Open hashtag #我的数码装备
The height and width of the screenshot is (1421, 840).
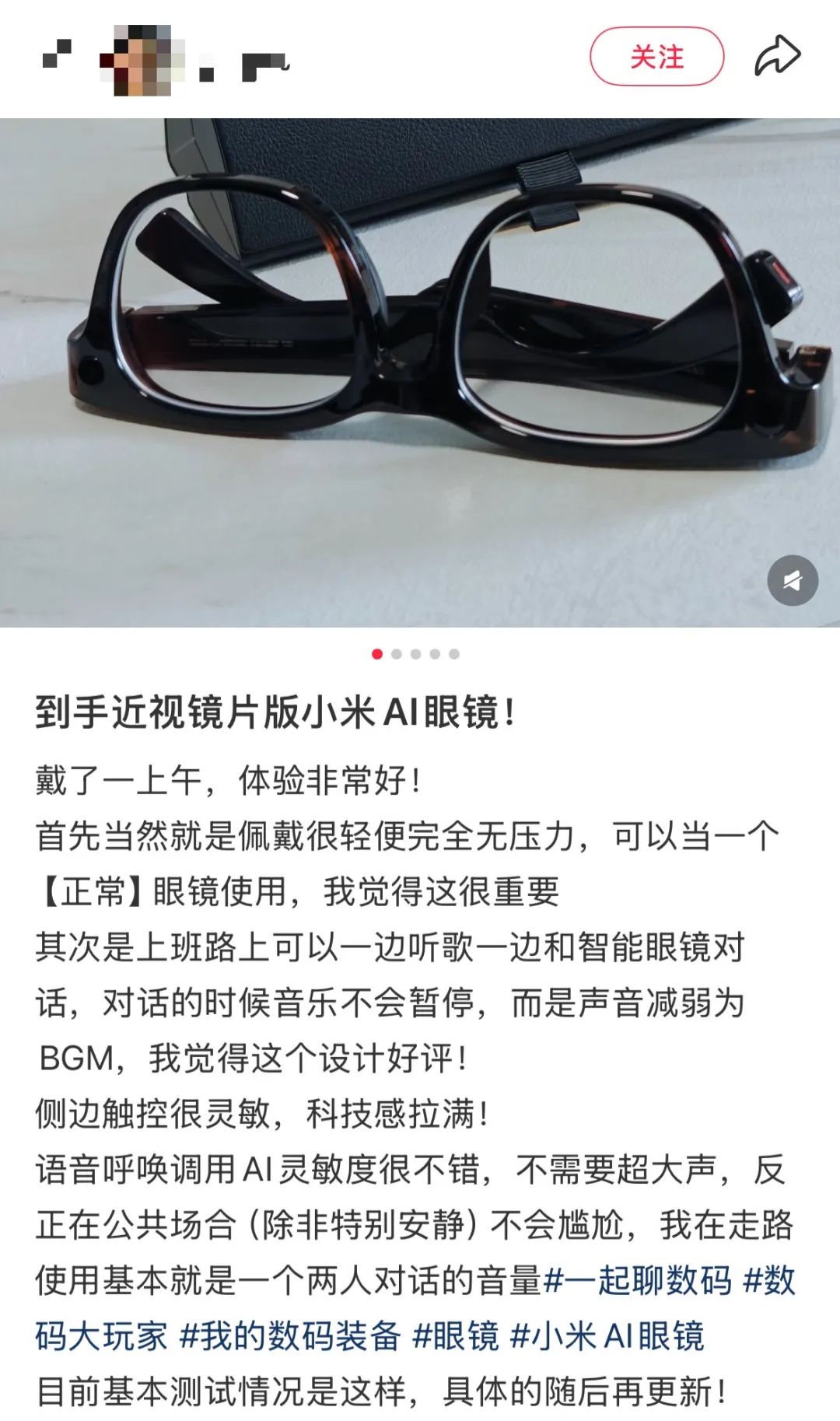click(x=289, y=1335)
